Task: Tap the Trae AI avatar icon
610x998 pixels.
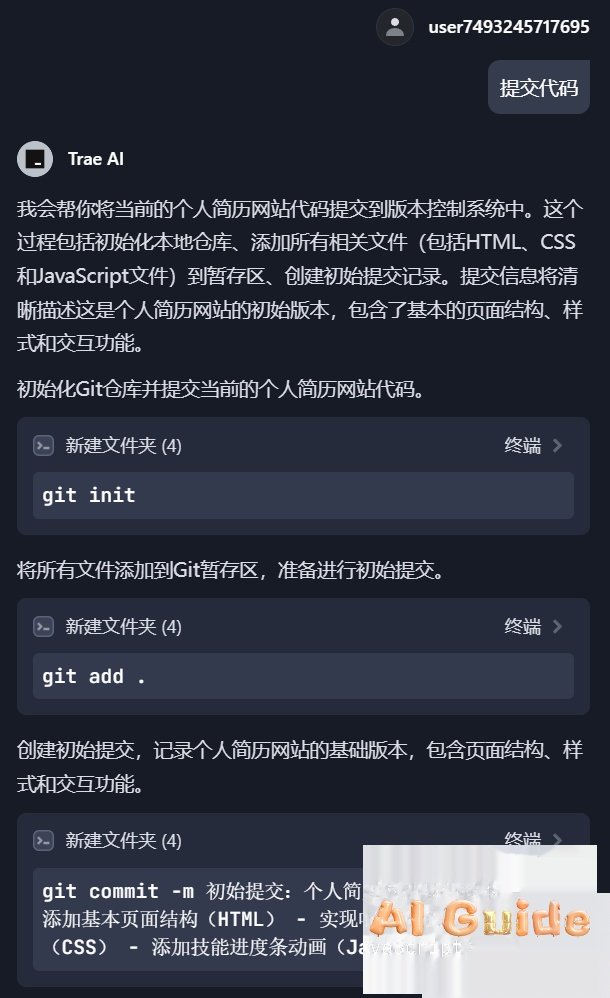Action: [35, 158]
